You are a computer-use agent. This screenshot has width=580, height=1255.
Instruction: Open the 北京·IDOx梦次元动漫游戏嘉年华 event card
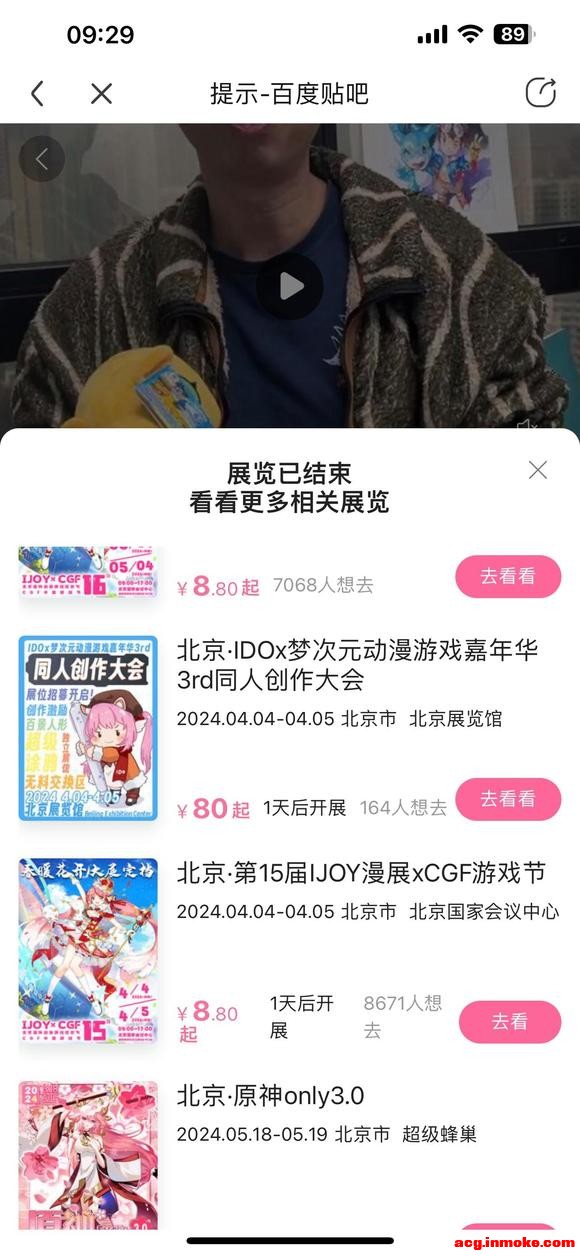(x=290, y=728)
